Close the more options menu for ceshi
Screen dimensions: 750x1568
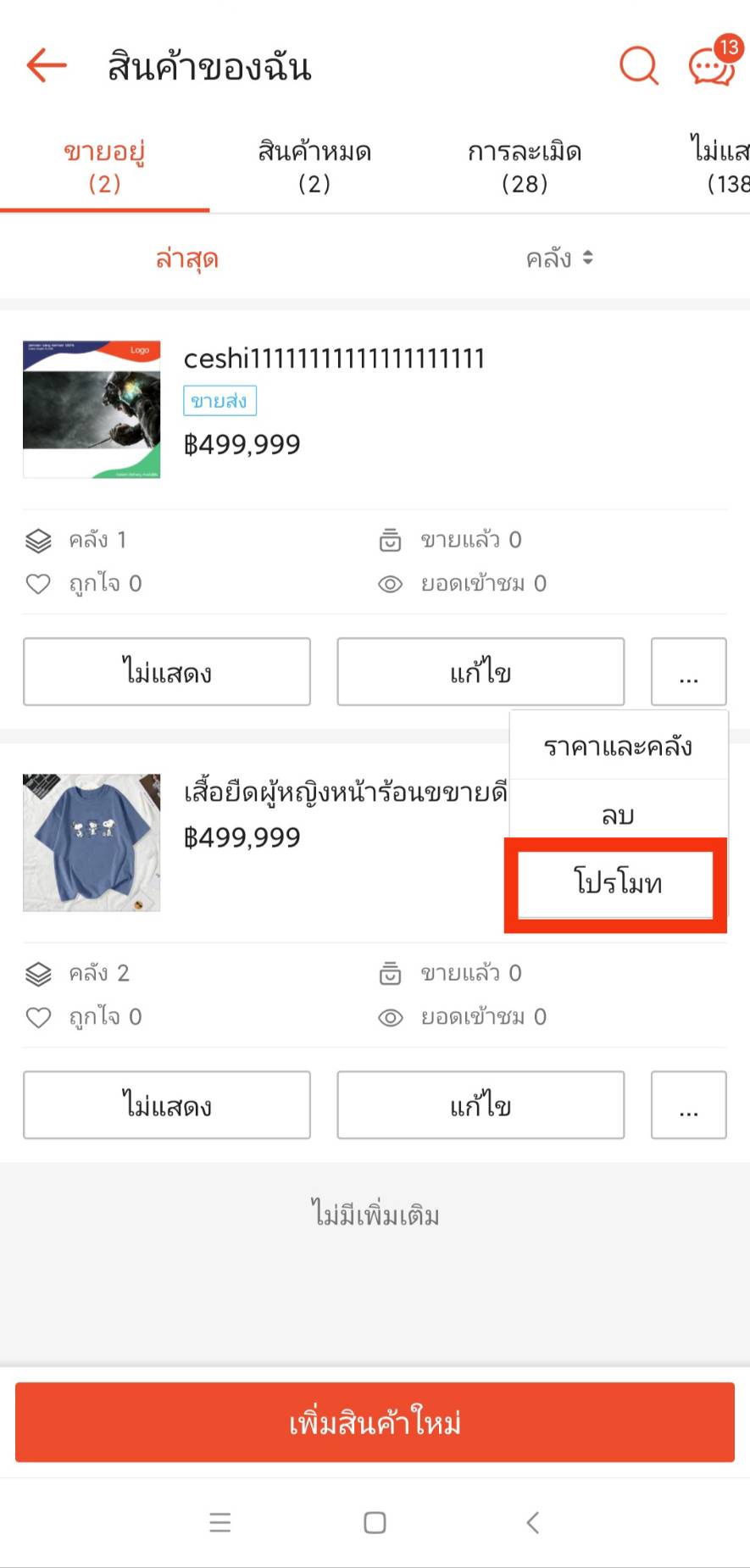coord(688,672)
